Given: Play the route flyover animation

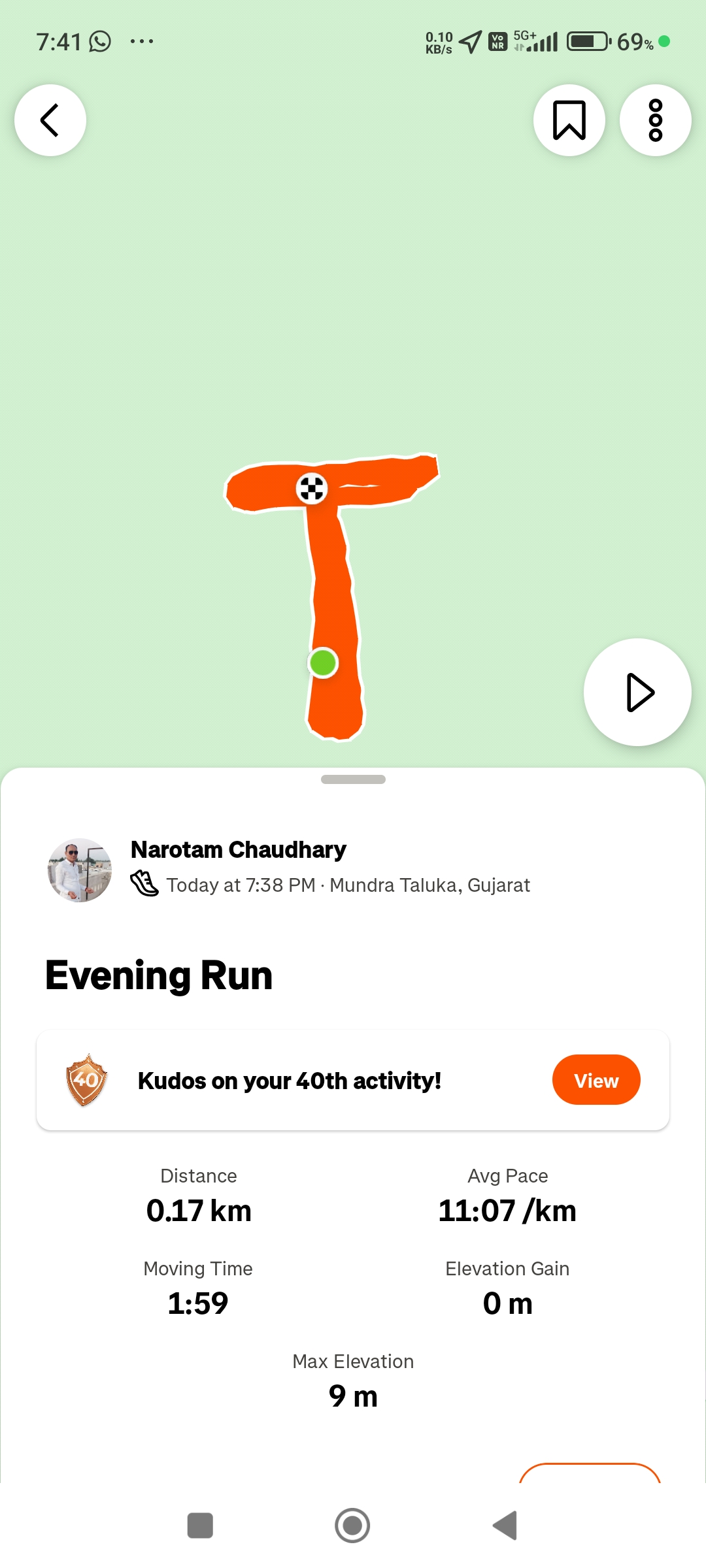Looking at the screenshot, I should [x=637, y=692].
